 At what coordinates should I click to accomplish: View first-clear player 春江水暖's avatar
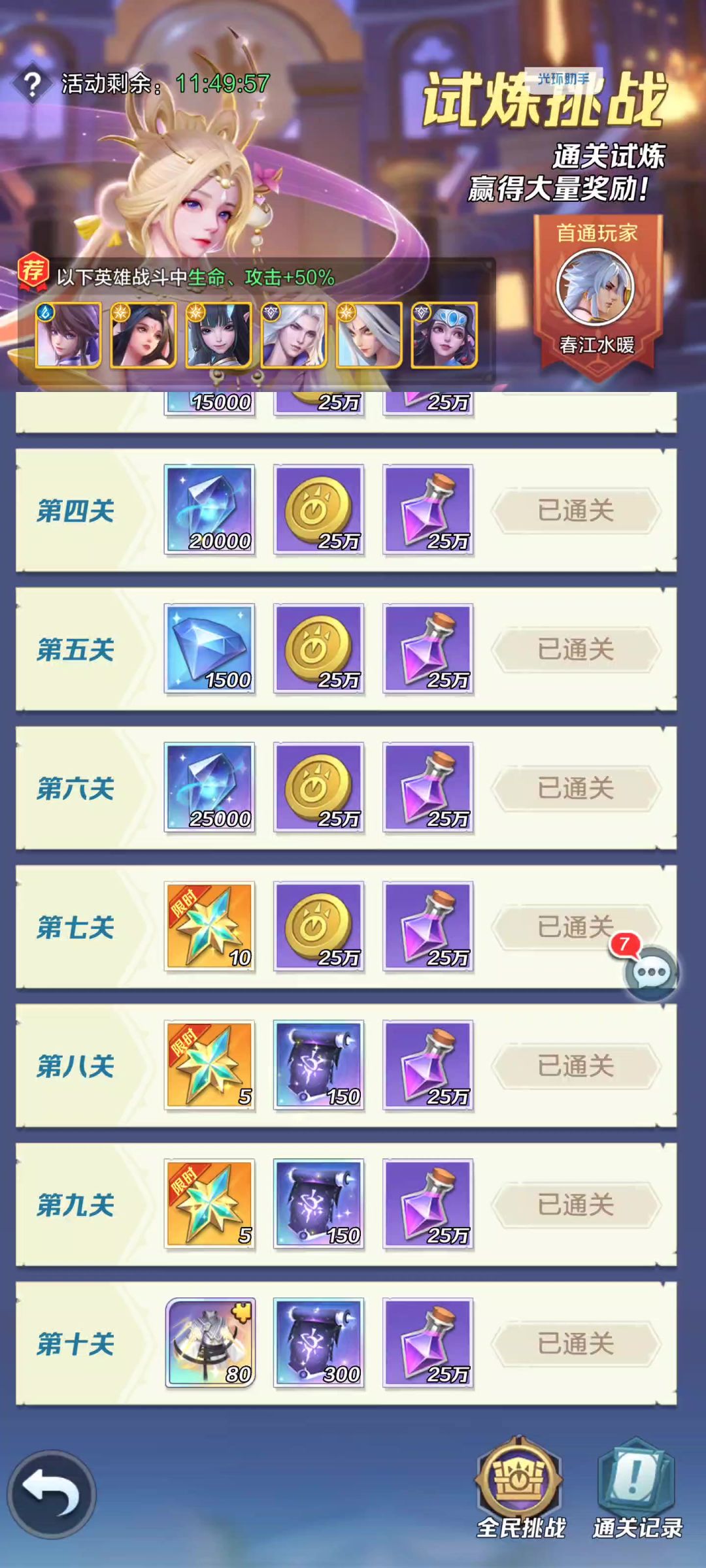(x=596, y=287)
